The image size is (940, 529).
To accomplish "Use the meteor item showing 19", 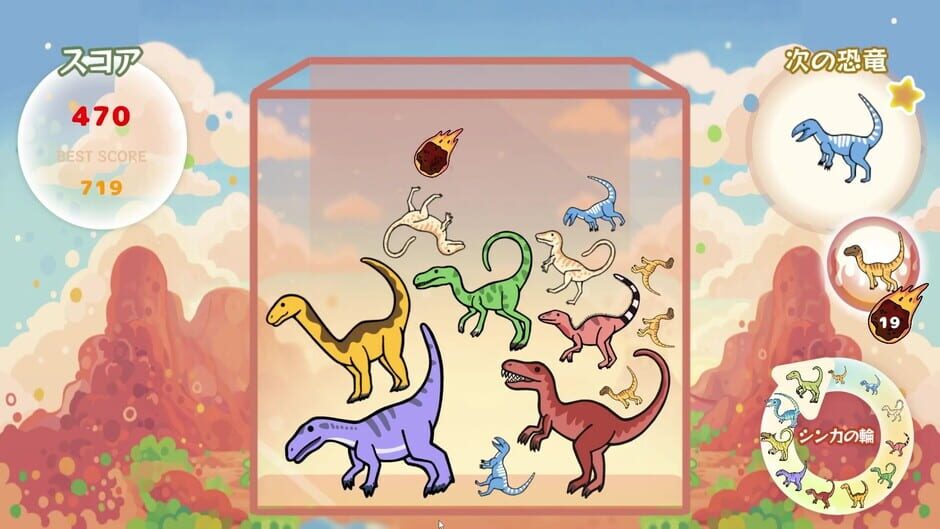I will 890,313.
